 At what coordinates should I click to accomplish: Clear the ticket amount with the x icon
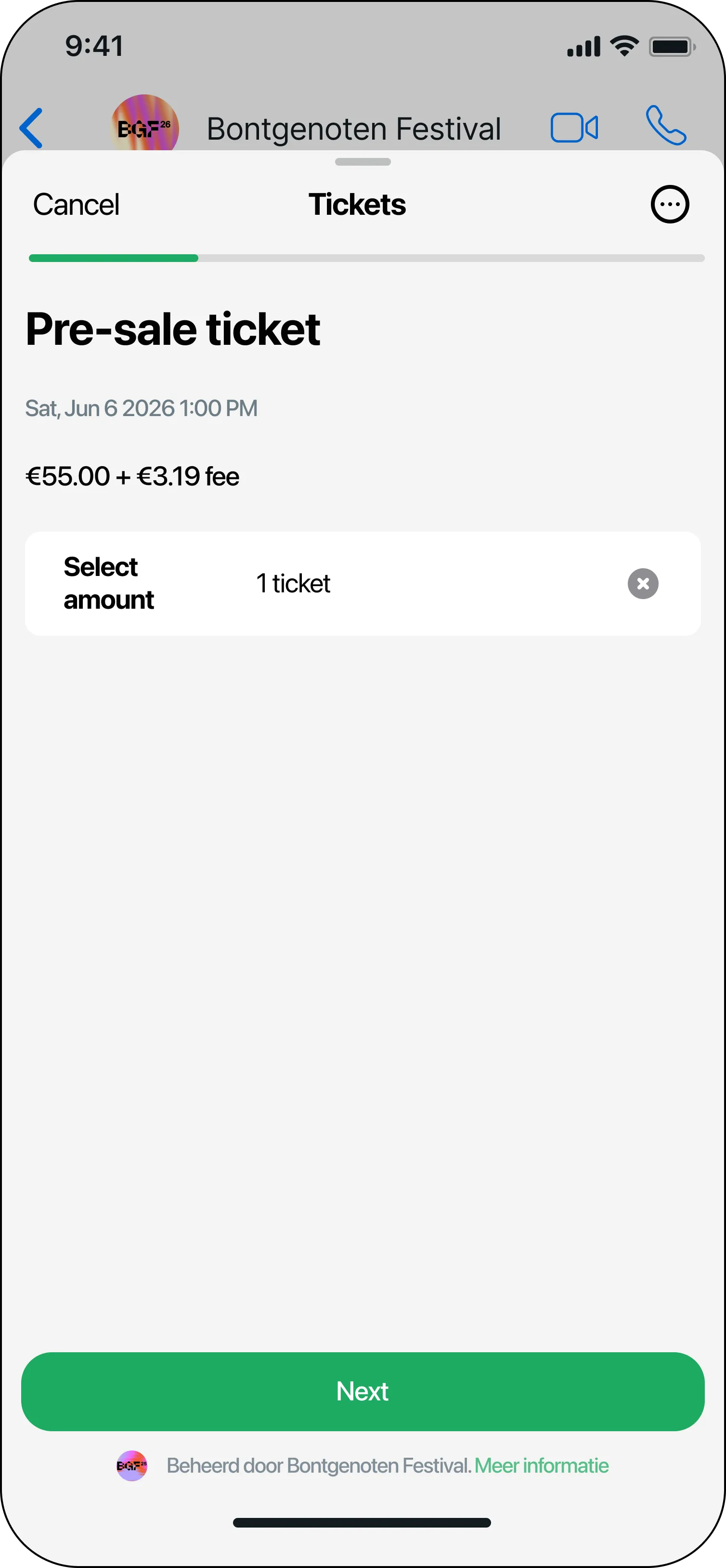click(x=643, y=583)
